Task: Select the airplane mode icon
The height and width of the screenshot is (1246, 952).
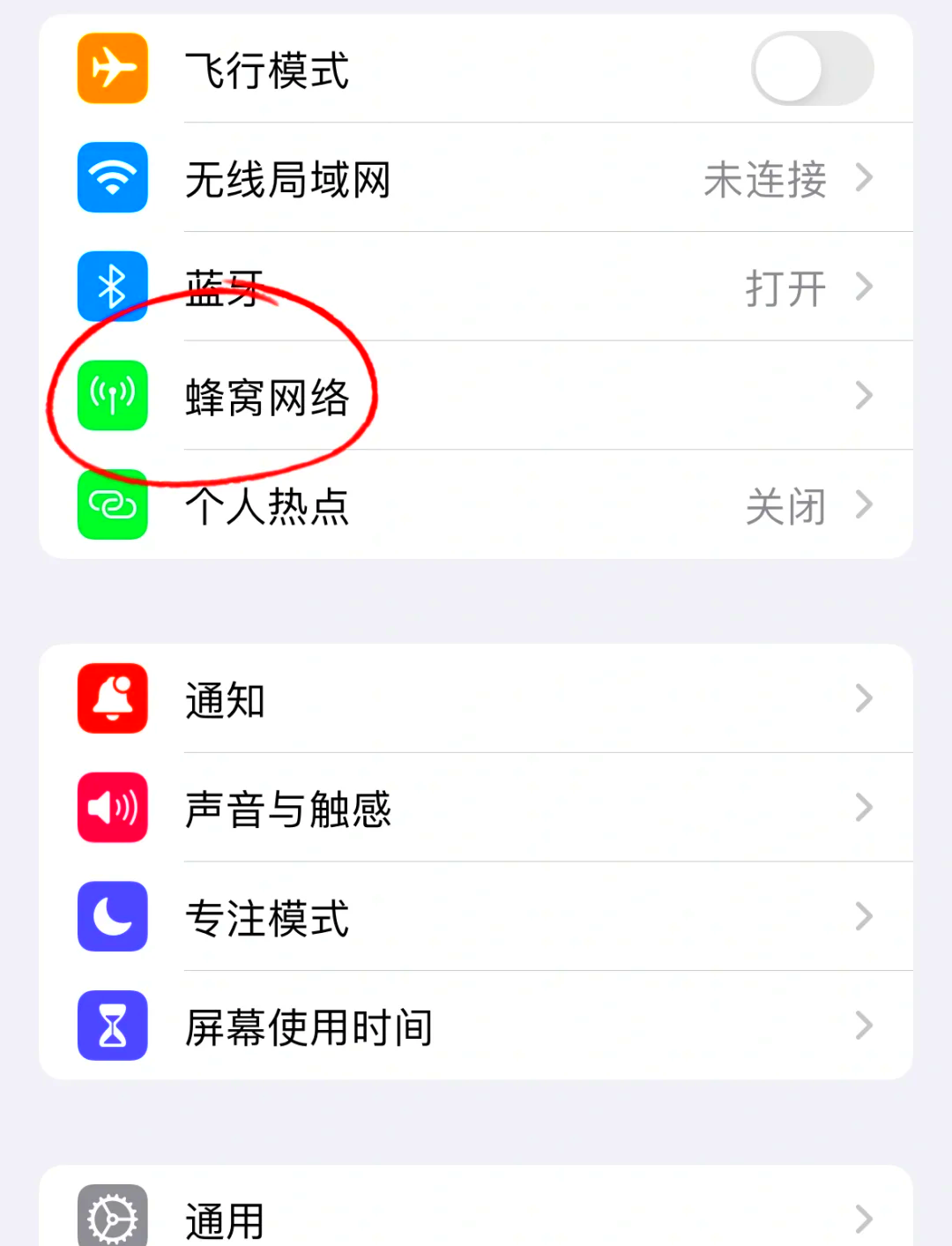Action: pos(112,69)
